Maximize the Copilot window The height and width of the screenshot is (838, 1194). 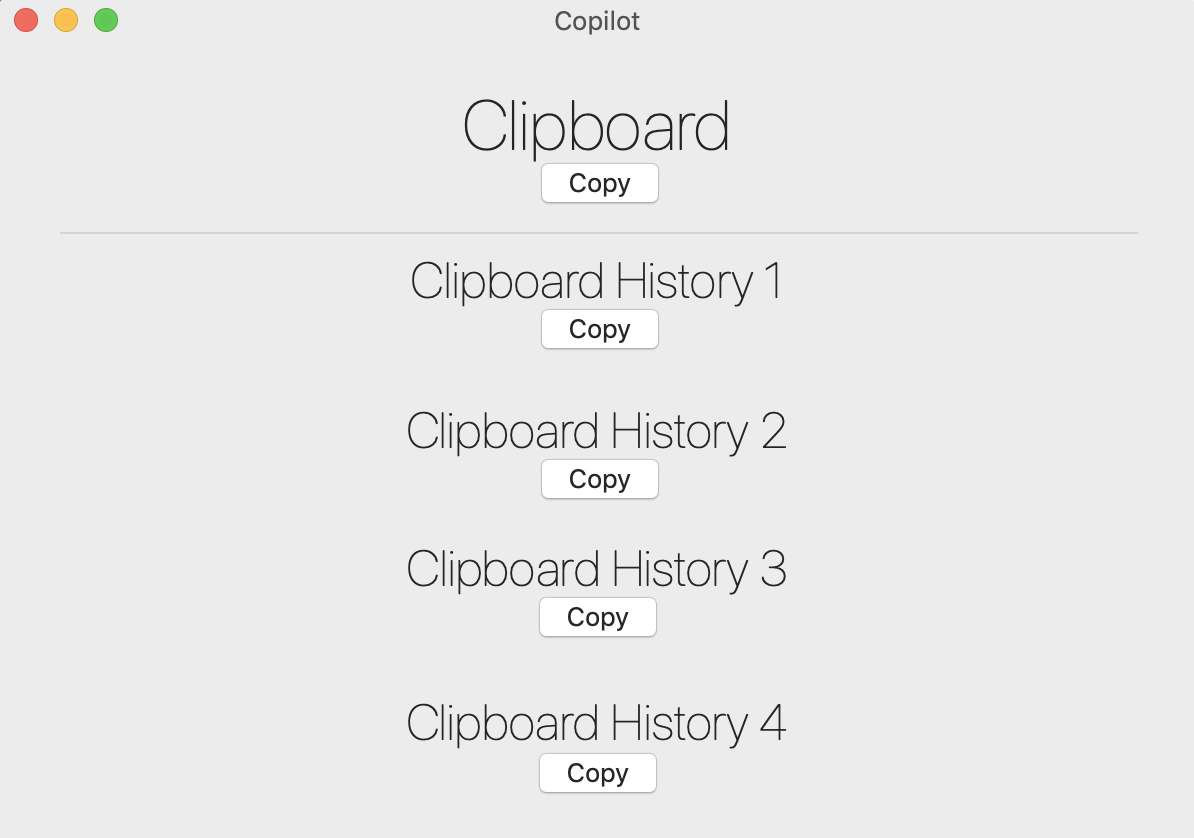coord(106,20)
